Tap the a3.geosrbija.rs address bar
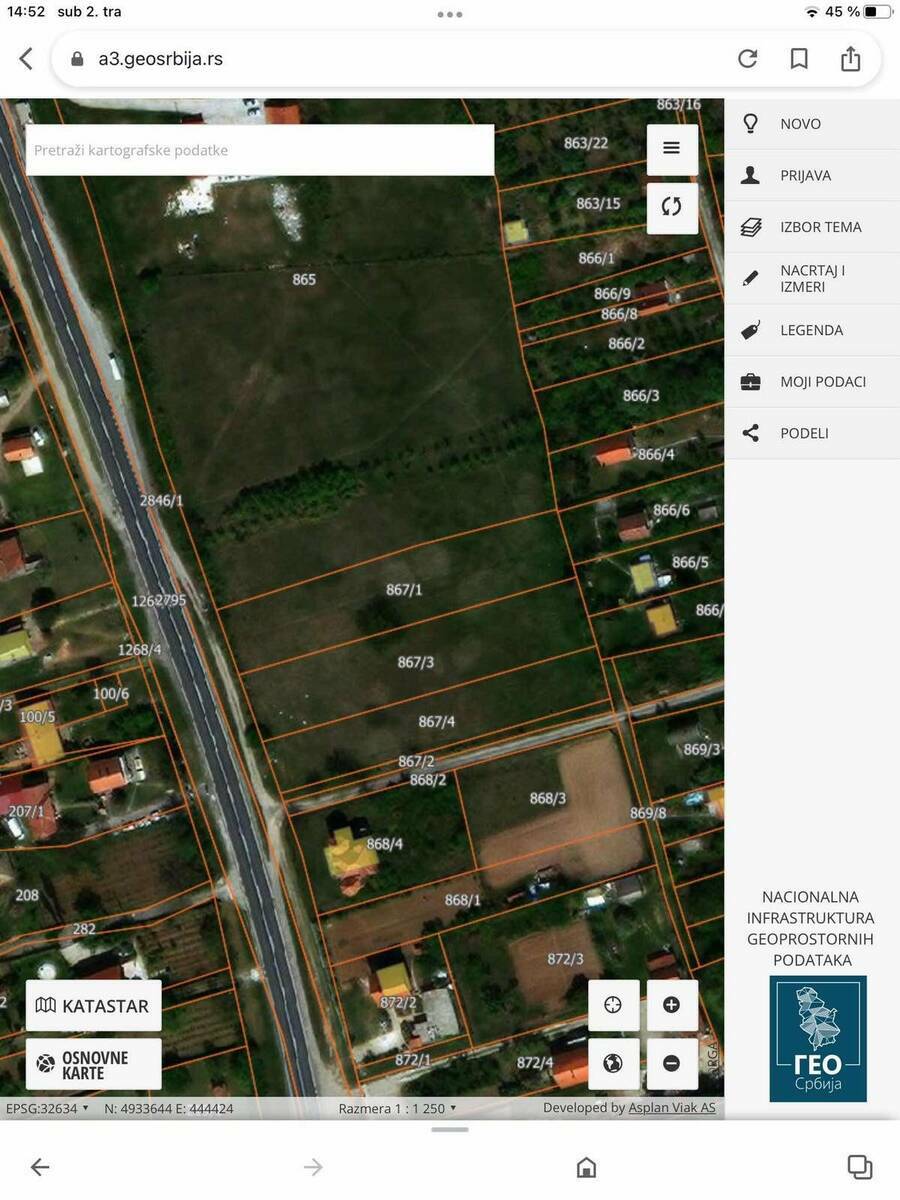Screen dimensions: 900x1200 [400, 59]
